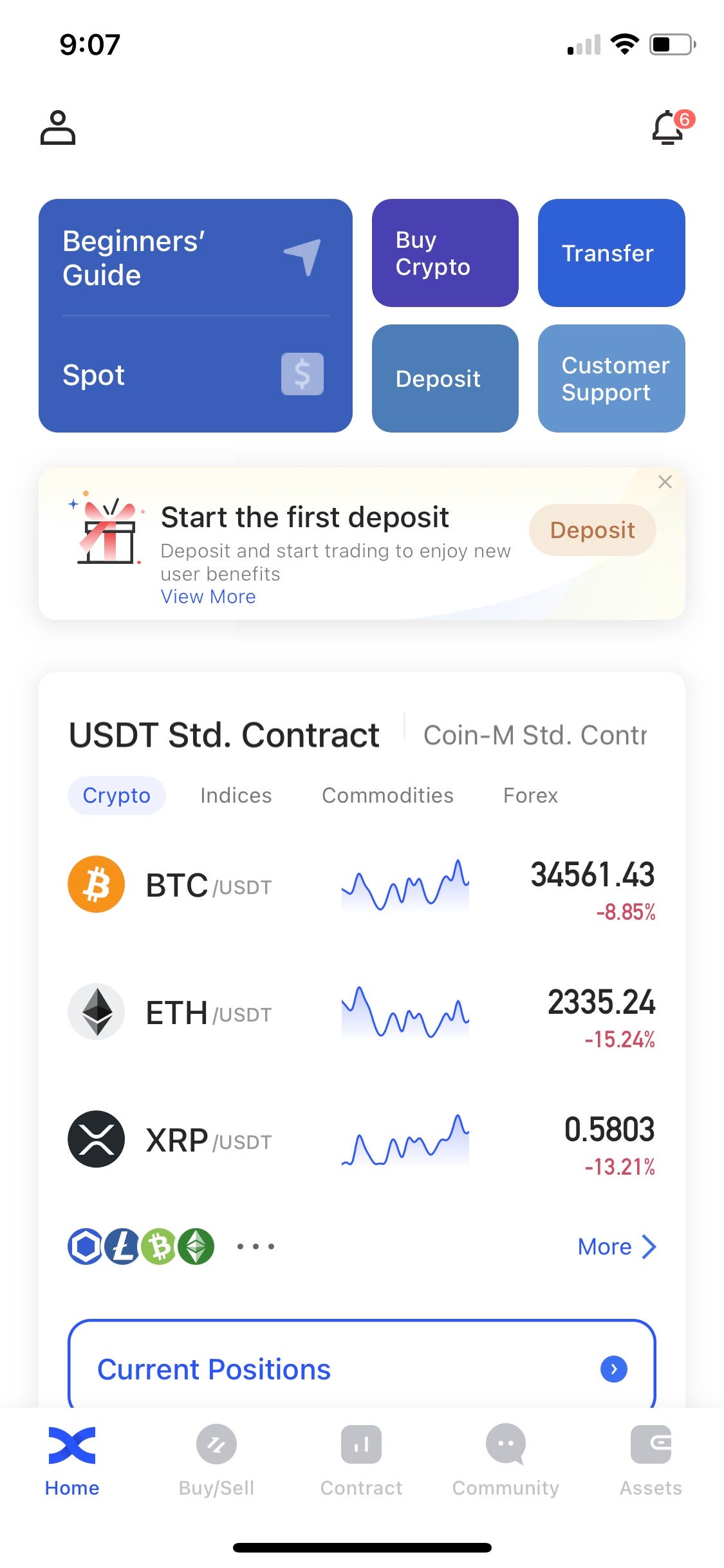Select the Indices category
Viewport: 724px width, 1568px height.
[236, 796]
